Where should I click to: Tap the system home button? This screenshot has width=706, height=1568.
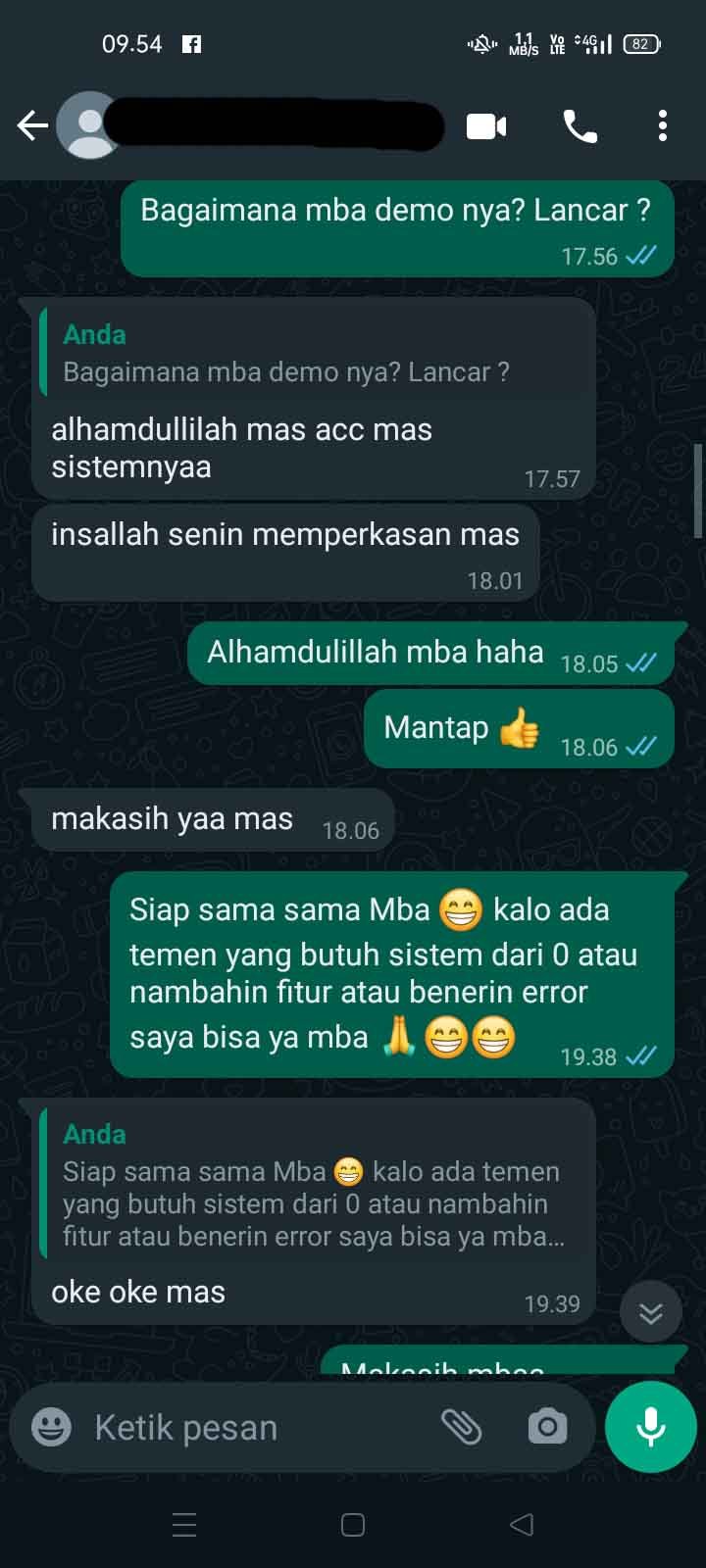pyautogui.click(x=353, y=1524)
